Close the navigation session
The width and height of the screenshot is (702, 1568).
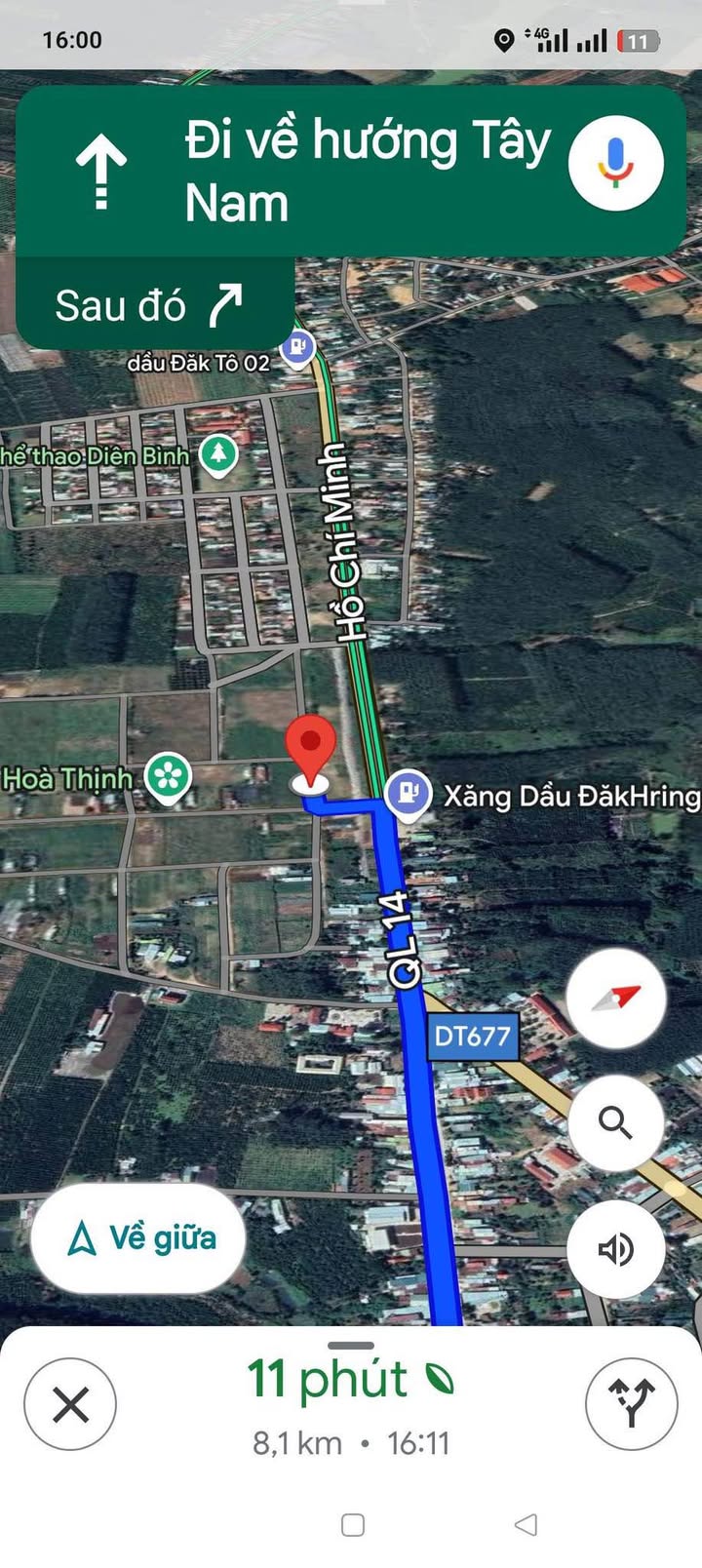click(x=70, y=1405)
